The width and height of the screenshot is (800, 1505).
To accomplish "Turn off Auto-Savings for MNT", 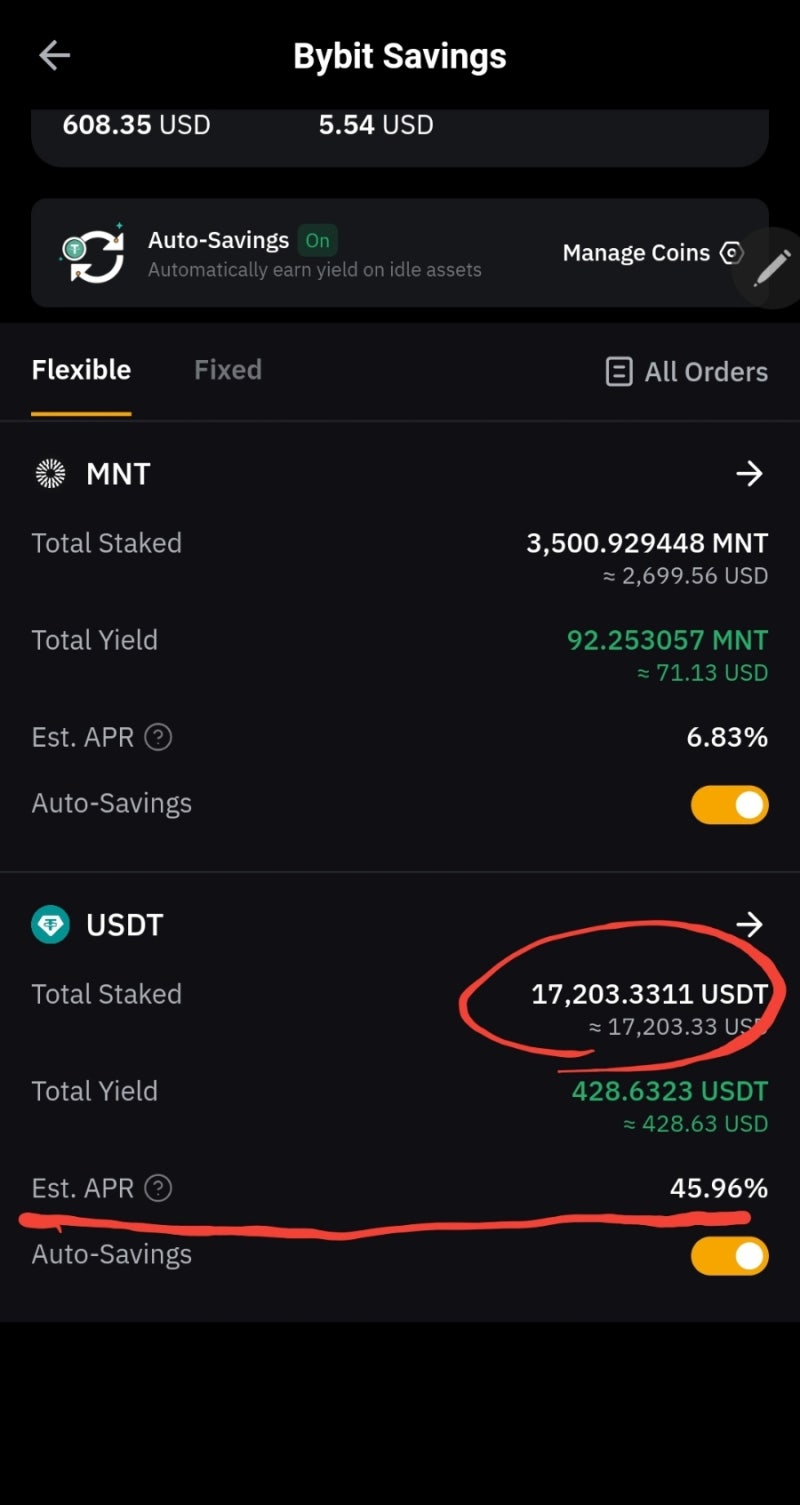I will [729, 805].
